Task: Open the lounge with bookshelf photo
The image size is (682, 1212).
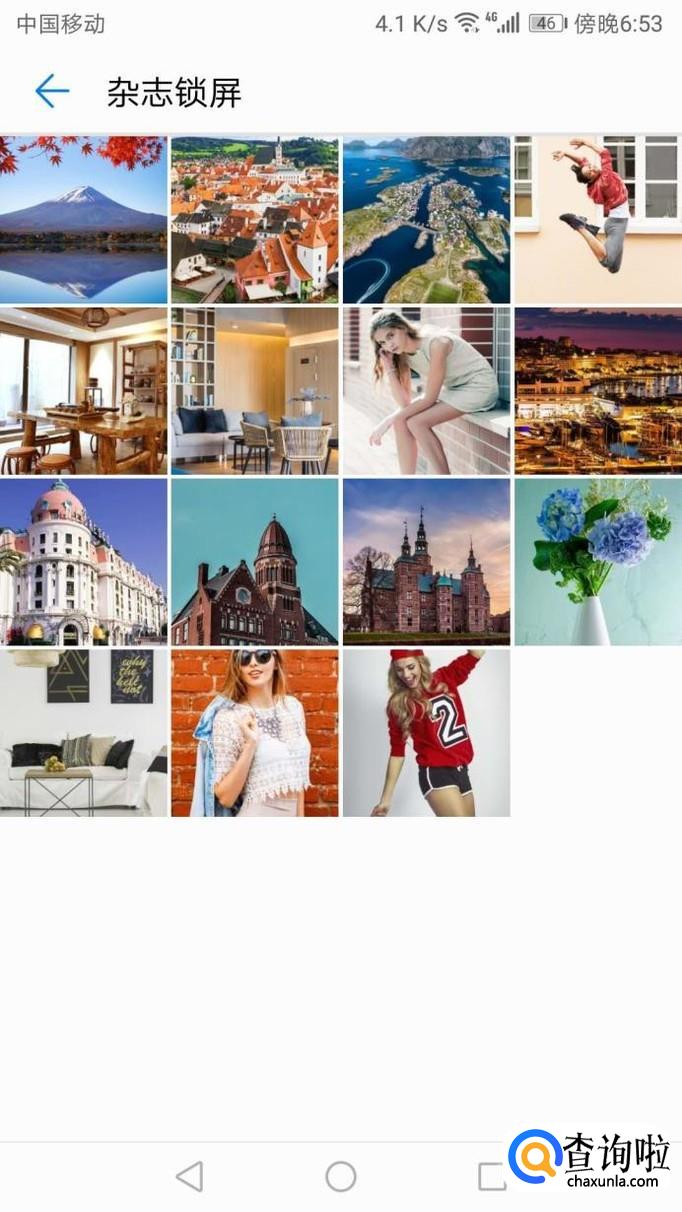Action: pyautogui.click(x=255, y=391)
